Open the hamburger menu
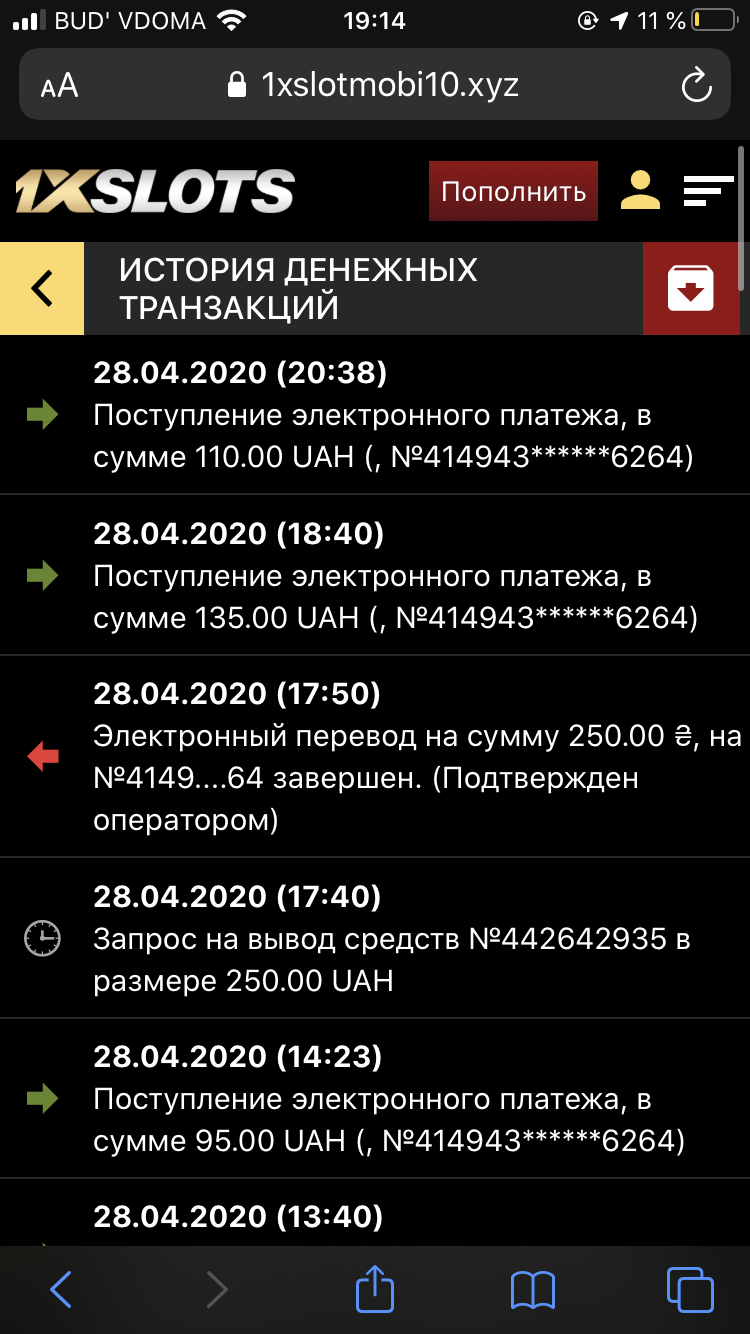750x1334 pixels. (708, 190)
